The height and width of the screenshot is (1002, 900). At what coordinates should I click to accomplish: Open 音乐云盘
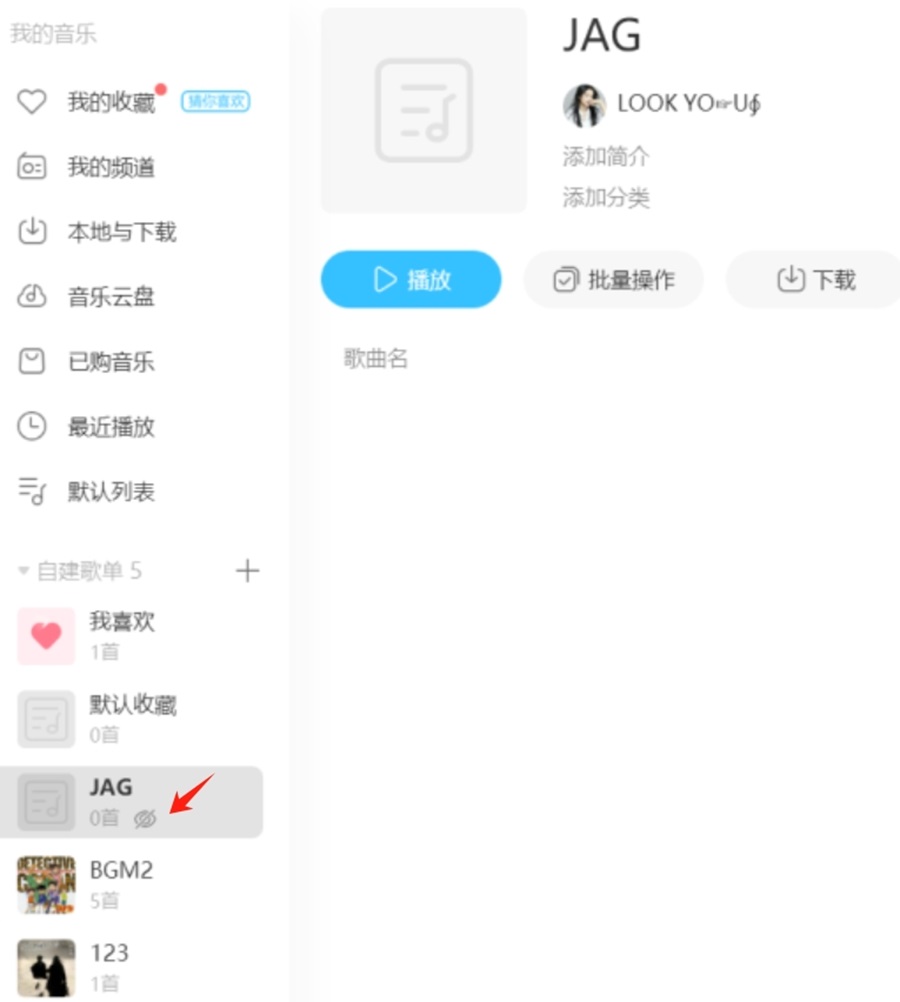[x=110, y=297]
